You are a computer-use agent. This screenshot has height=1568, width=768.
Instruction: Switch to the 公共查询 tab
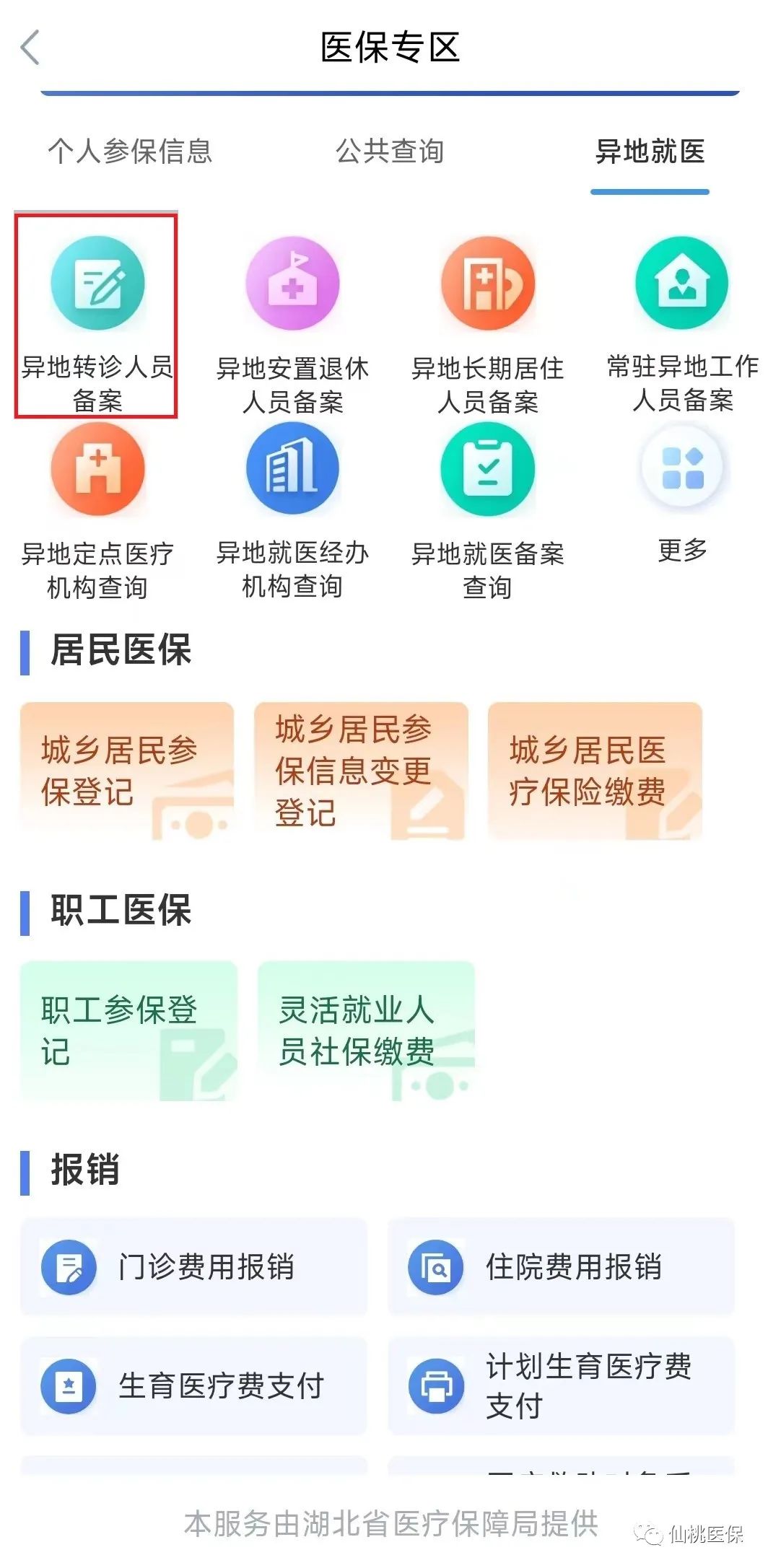point(390,152)
